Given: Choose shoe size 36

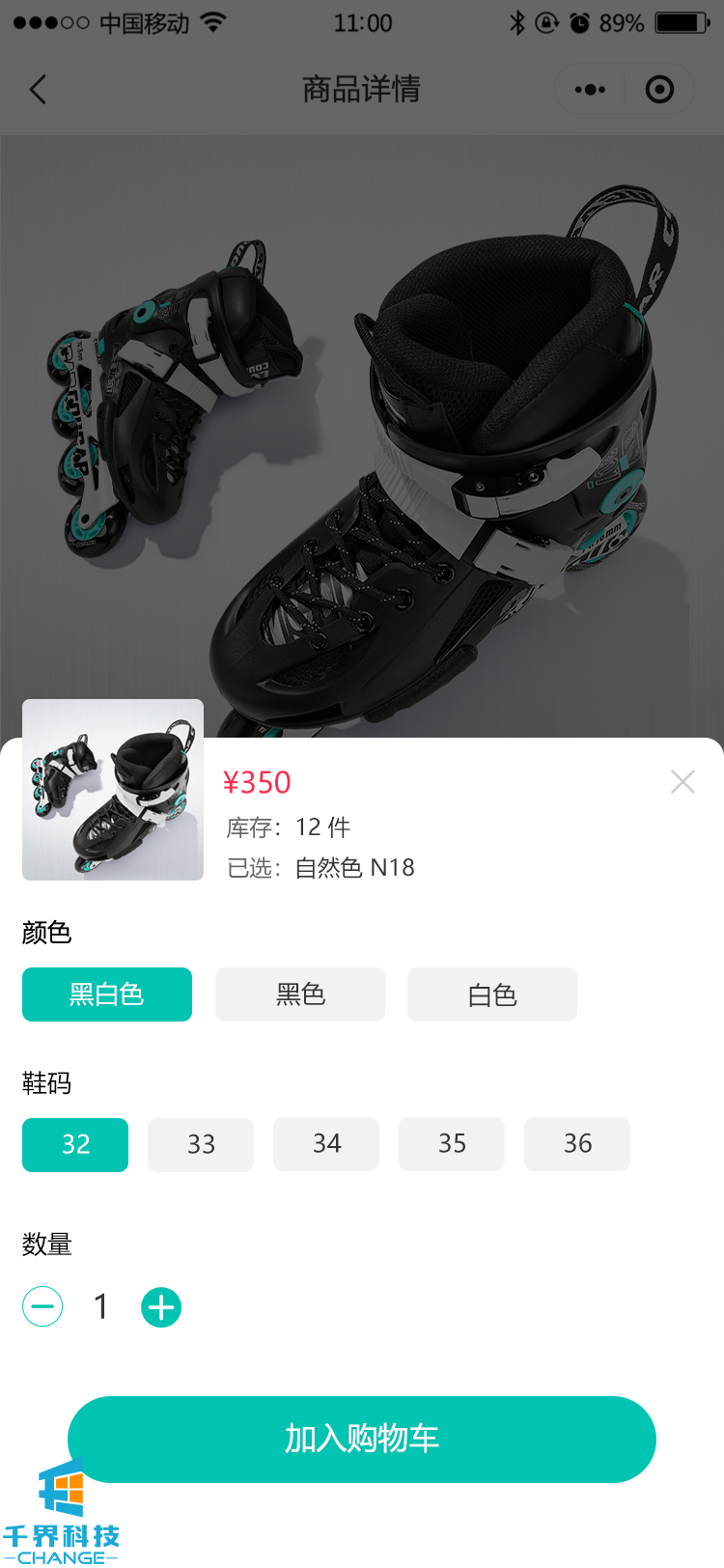Looking at the screenshot, I should [x=577, y=1144].
